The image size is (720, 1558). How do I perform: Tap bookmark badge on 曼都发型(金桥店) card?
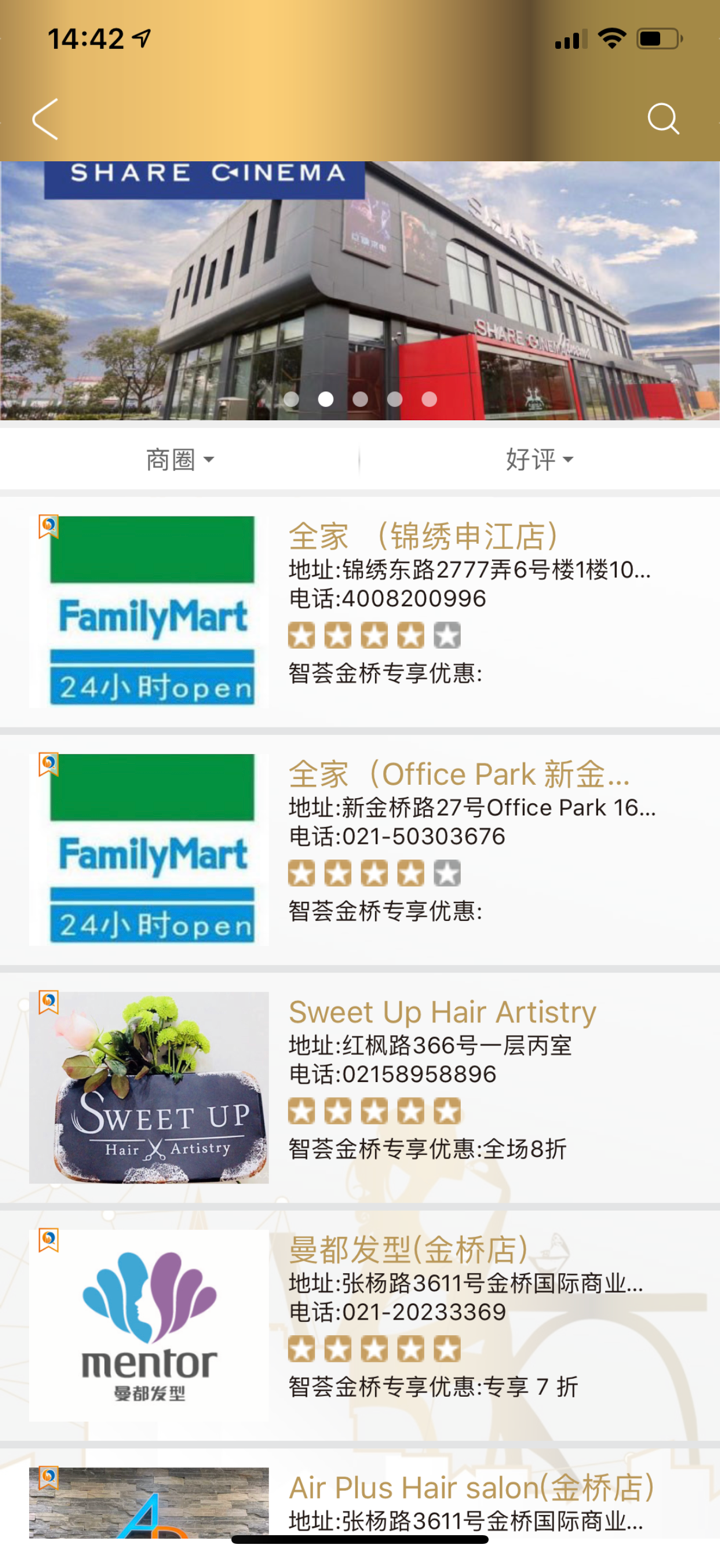(47, 1238)
